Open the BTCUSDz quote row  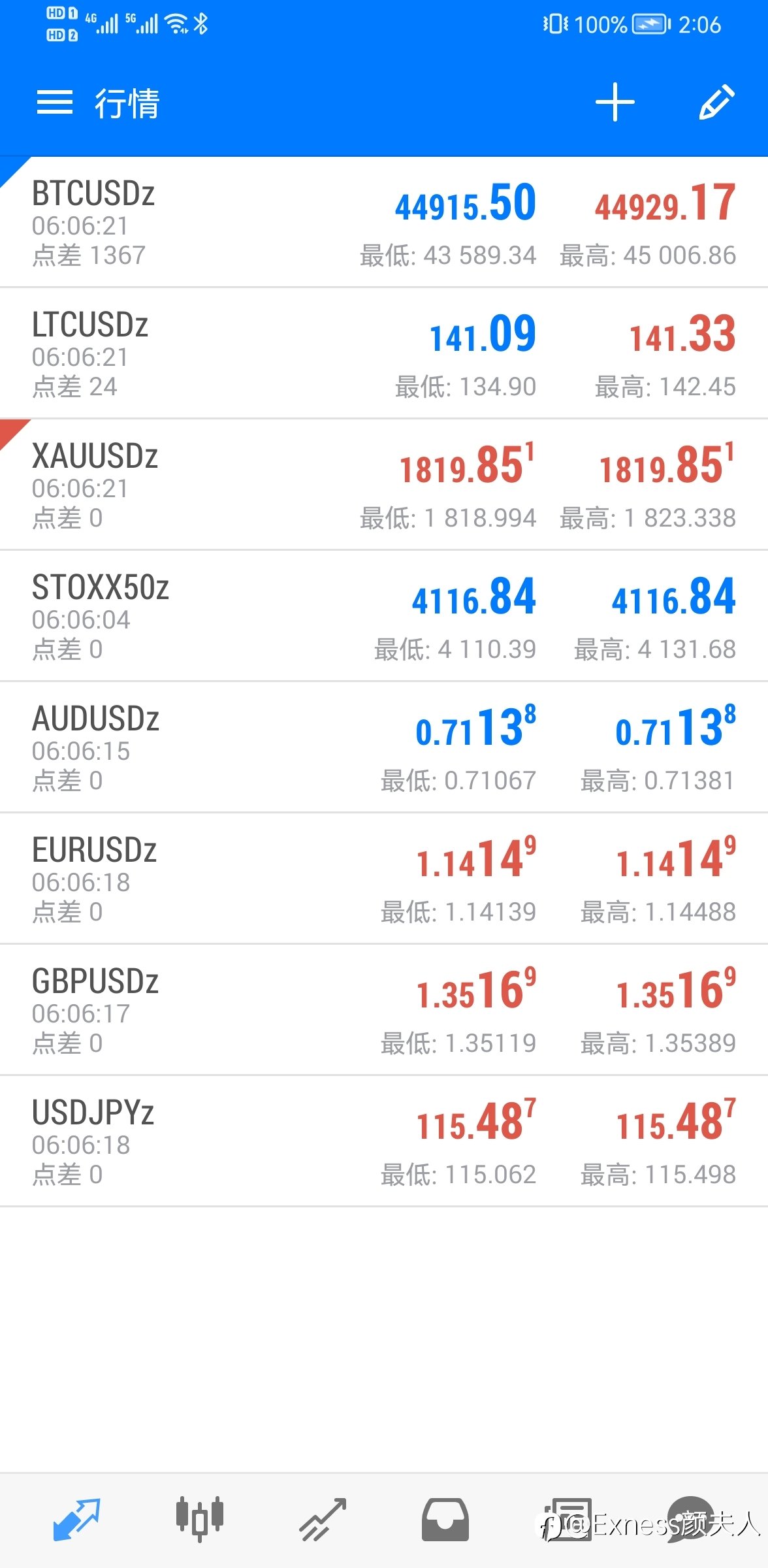pos(384,222)
